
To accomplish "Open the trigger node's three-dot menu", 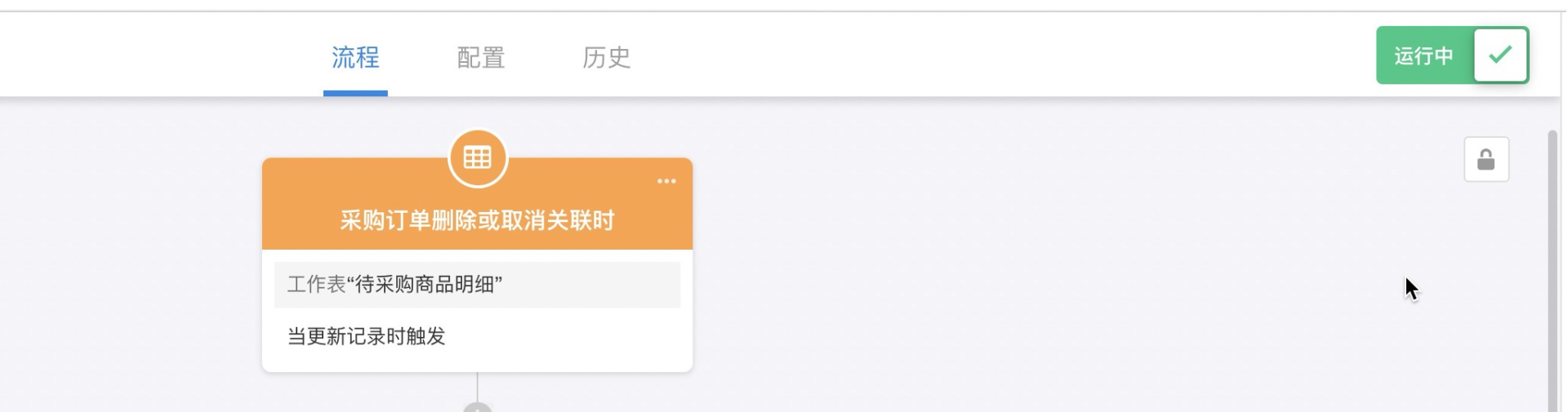I will coord(666,181).
